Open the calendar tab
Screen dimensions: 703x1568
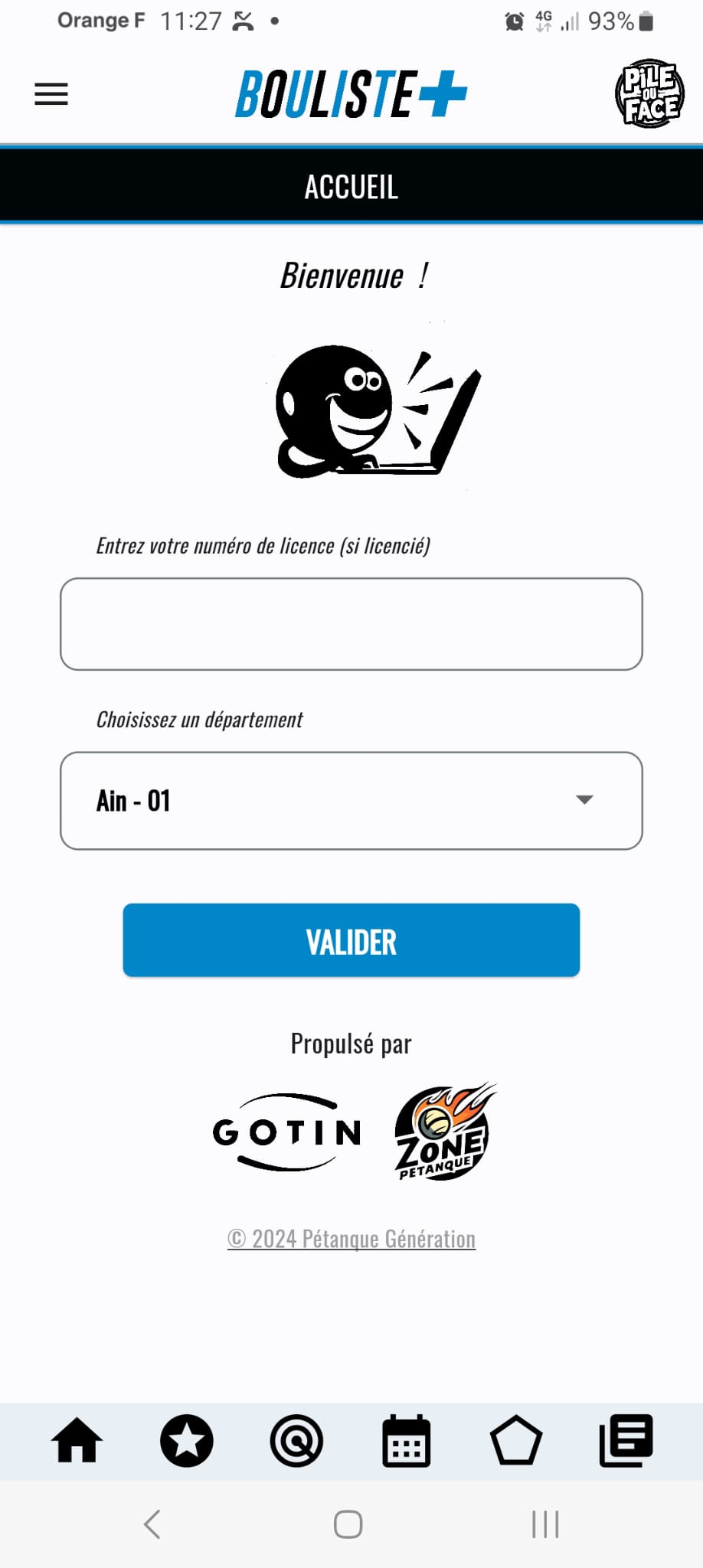tap(406, 1440)
